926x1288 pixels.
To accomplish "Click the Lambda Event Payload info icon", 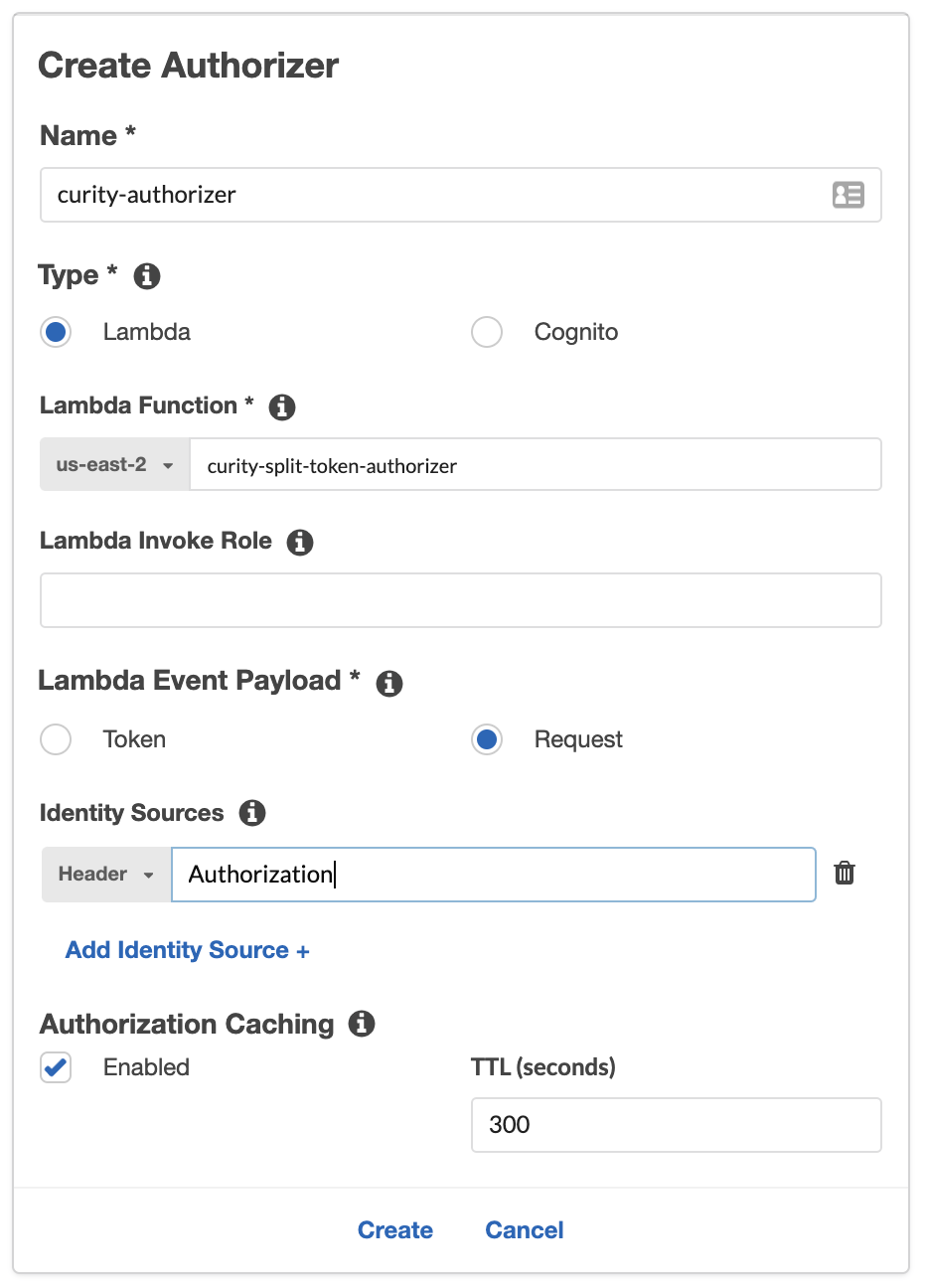I will 388,683.
